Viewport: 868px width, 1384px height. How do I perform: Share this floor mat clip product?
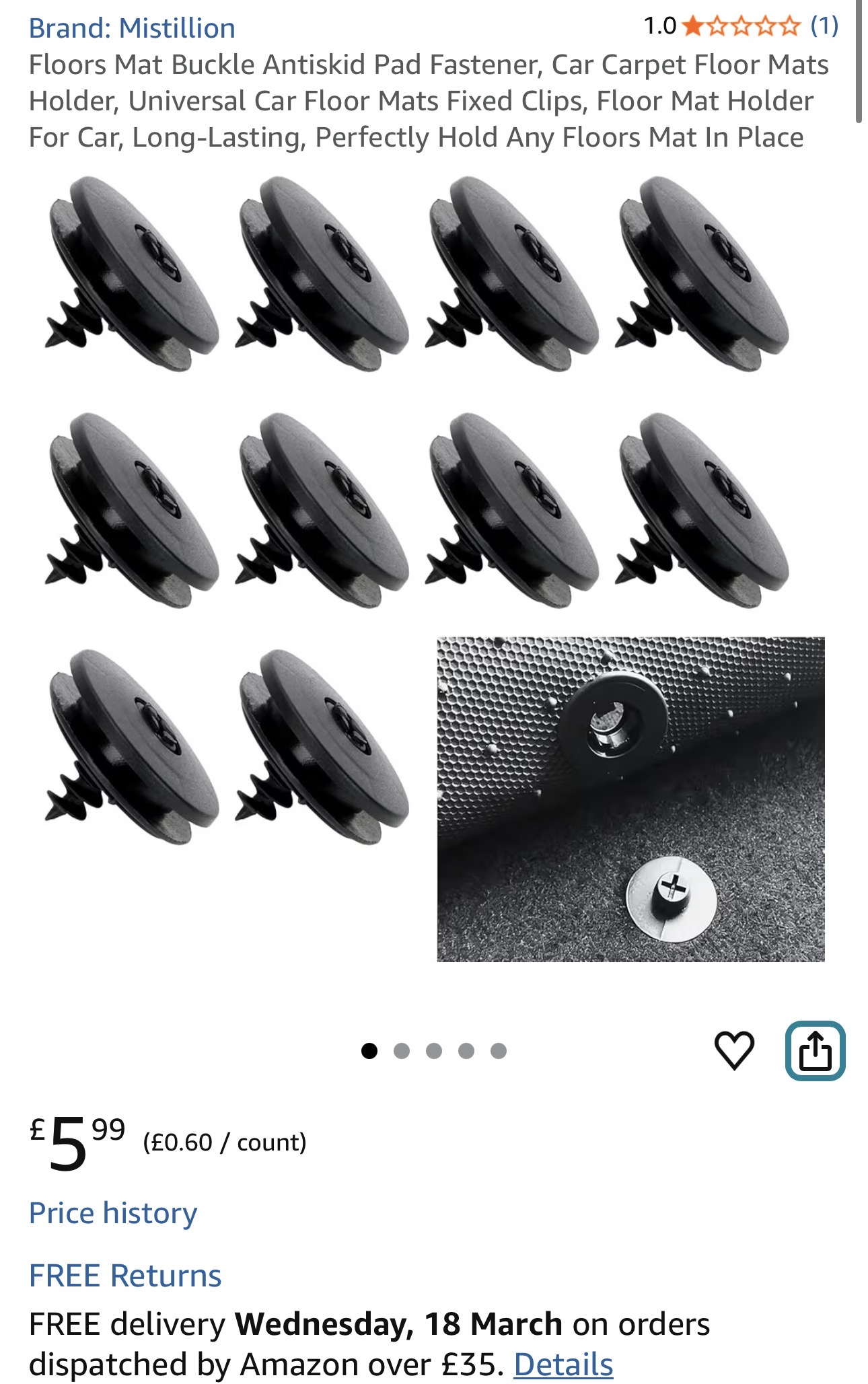(x=815, y=1050)
